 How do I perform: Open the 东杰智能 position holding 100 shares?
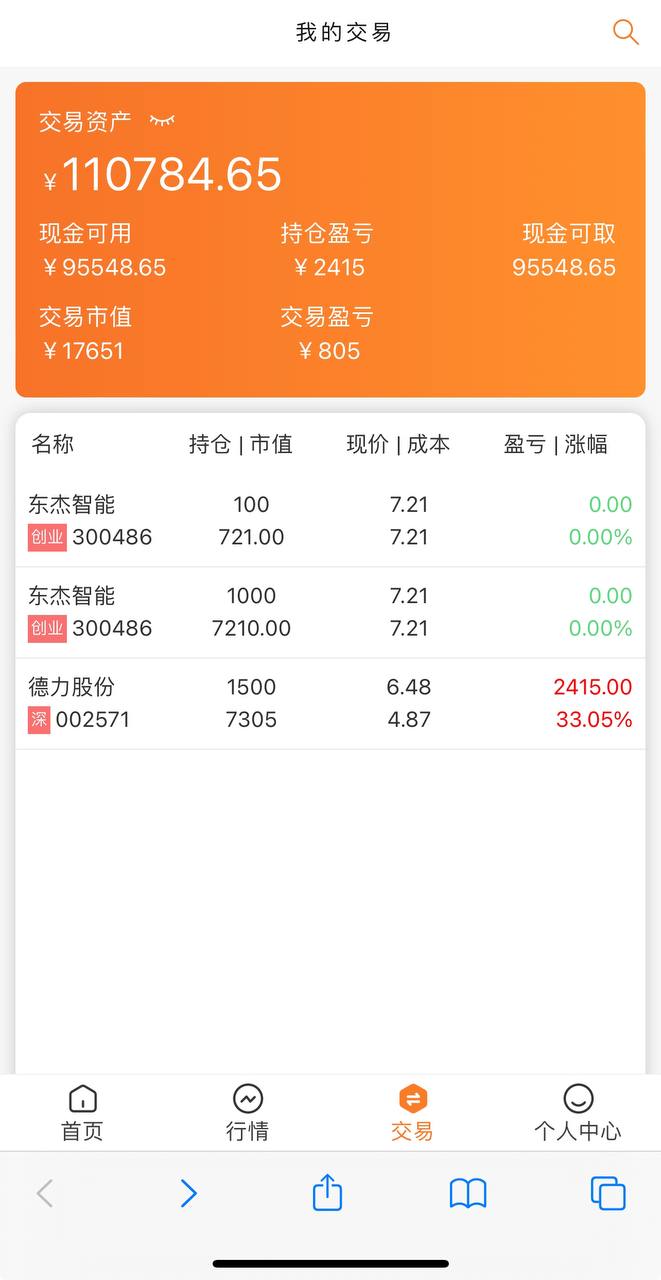point(330,521)
